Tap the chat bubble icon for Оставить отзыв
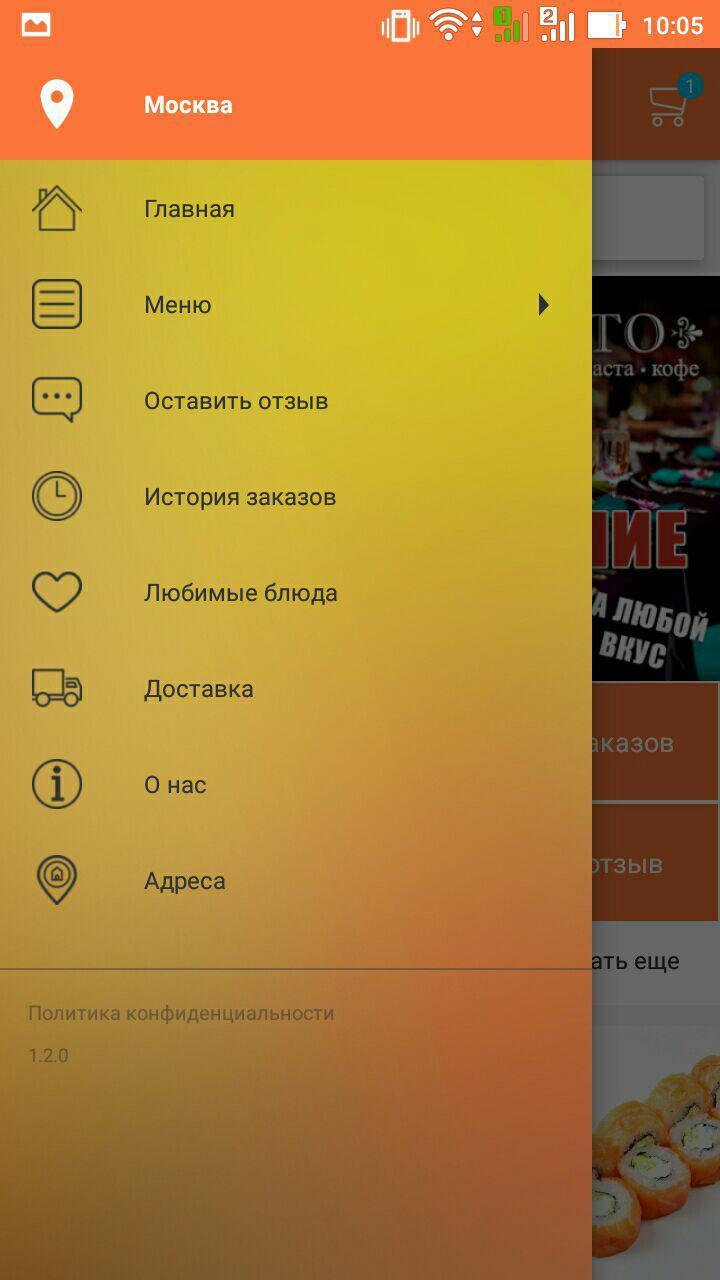The height and width of the screenshot is (1280, 720). tap(57, 400)
